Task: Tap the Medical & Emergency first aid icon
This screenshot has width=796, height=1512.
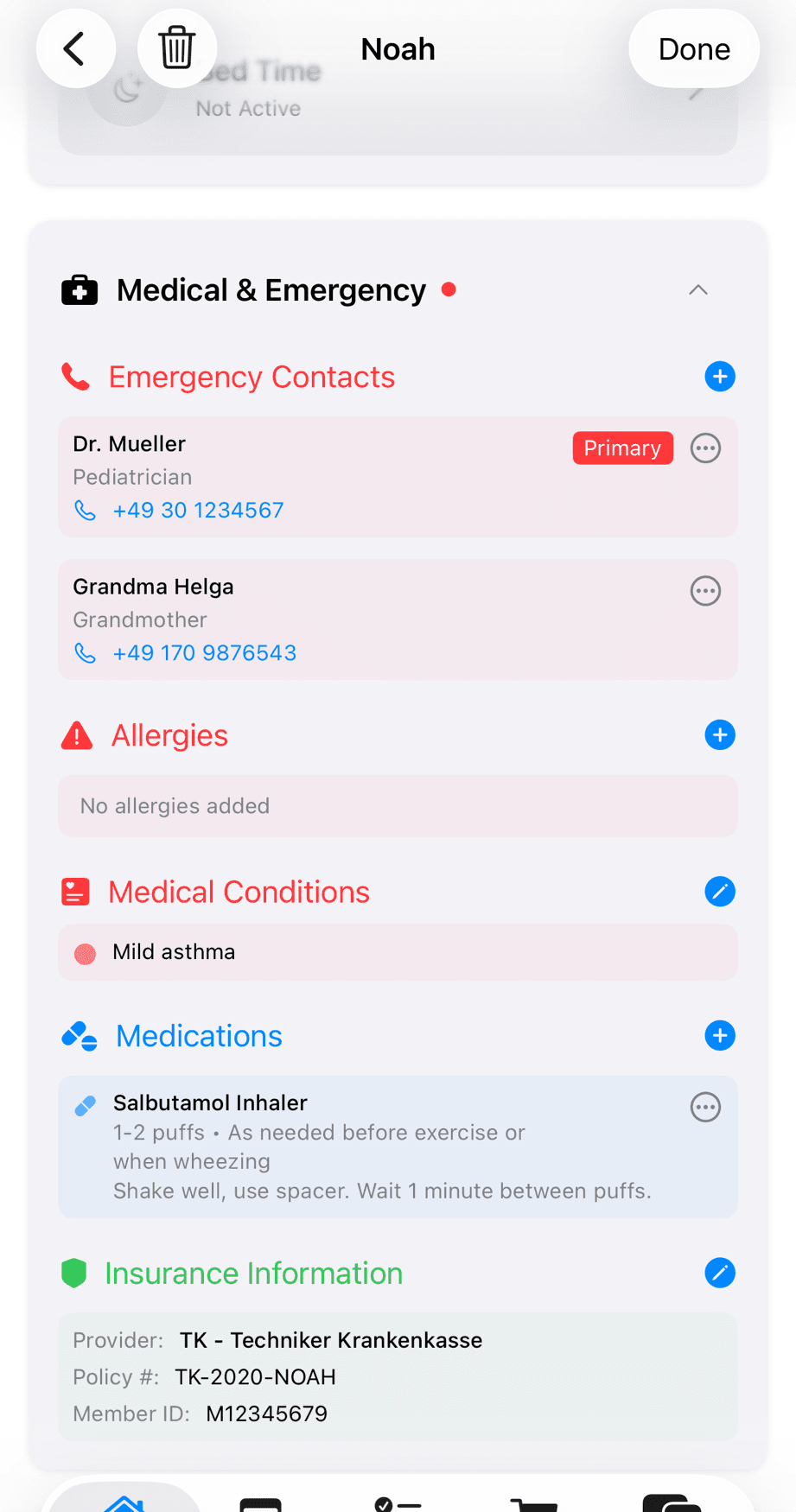Action: [x=79, y=290]
